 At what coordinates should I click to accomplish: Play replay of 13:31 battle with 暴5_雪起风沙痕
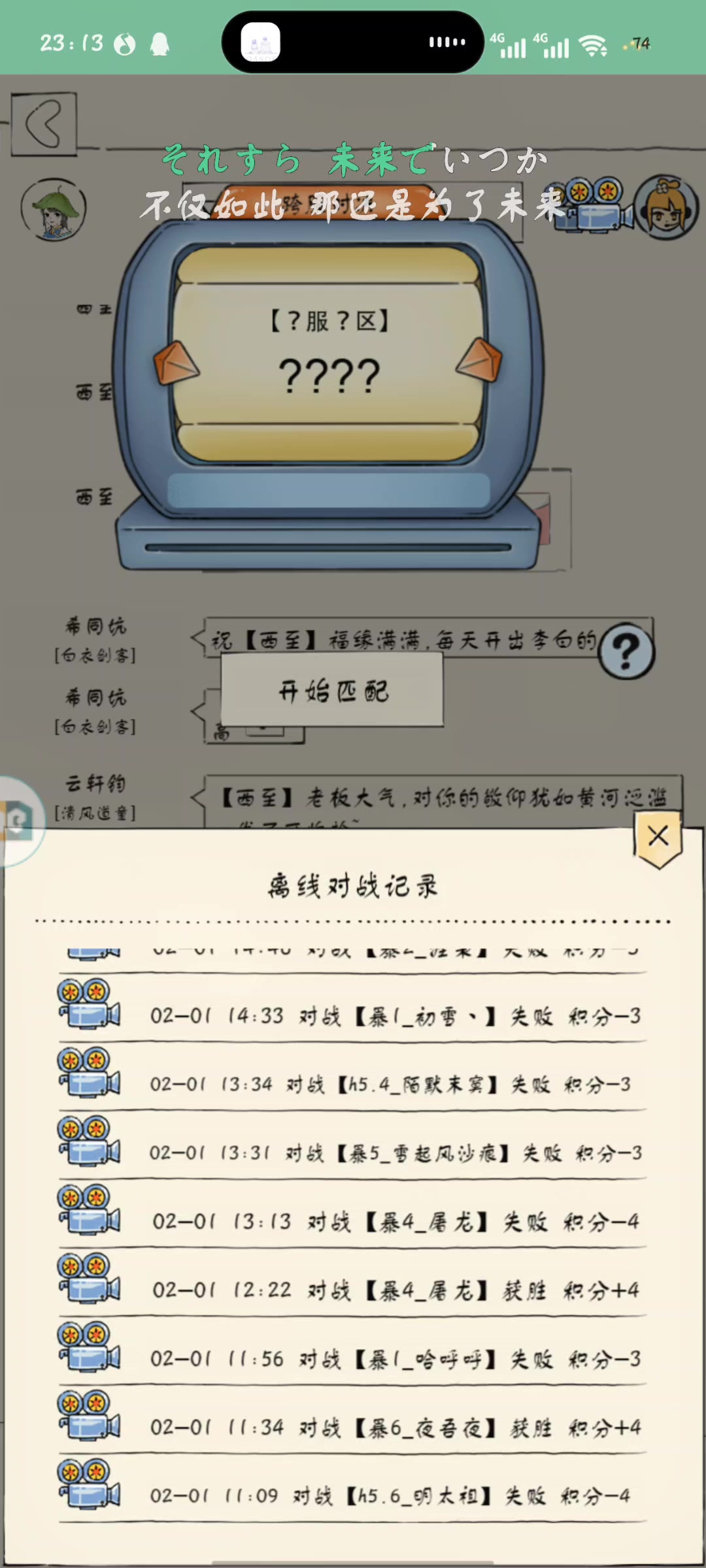89,1141
